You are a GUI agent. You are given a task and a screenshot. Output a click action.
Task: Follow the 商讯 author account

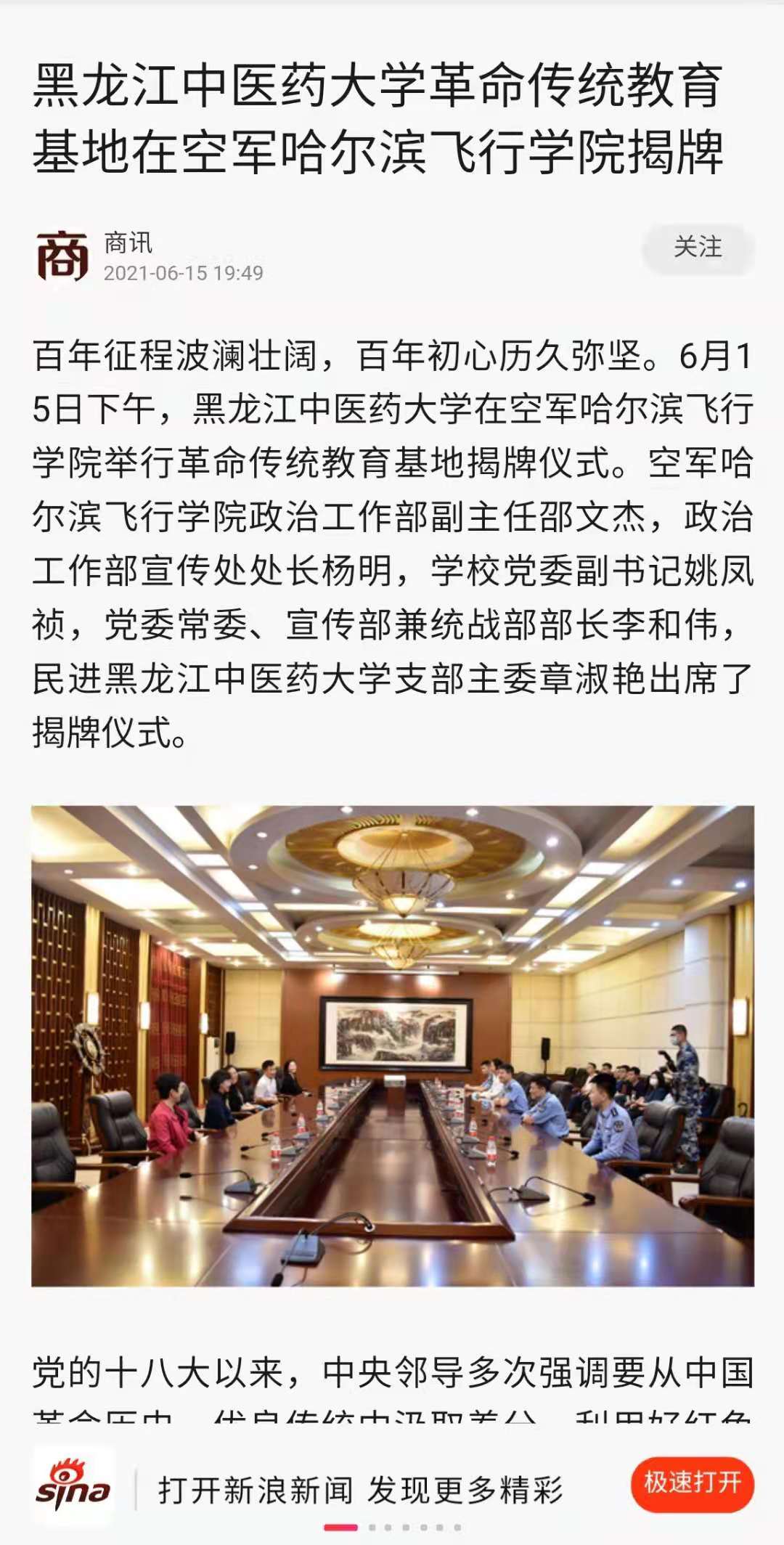click(x=698, y=248)
